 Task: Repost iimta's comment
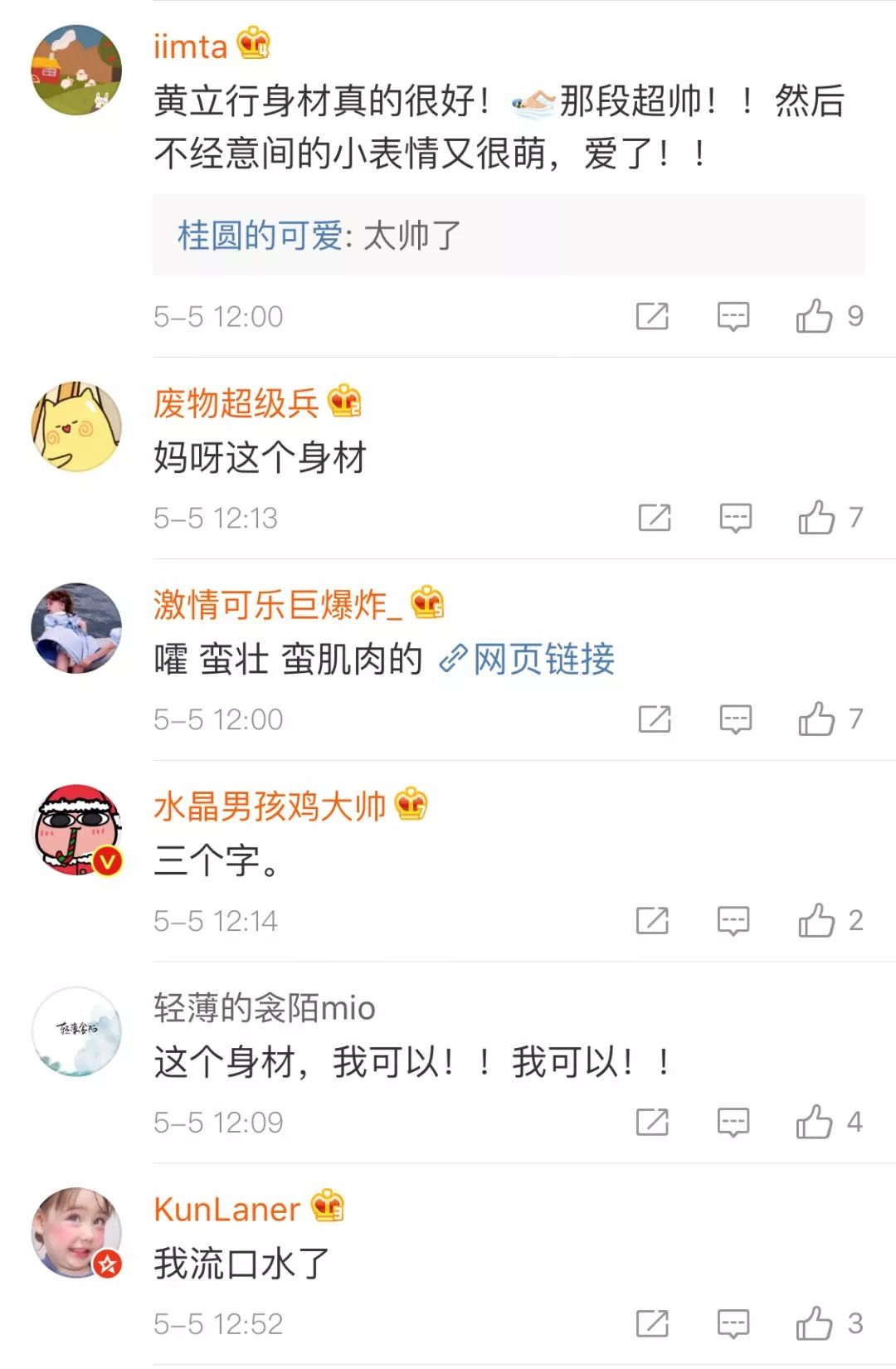coord(652,316)
